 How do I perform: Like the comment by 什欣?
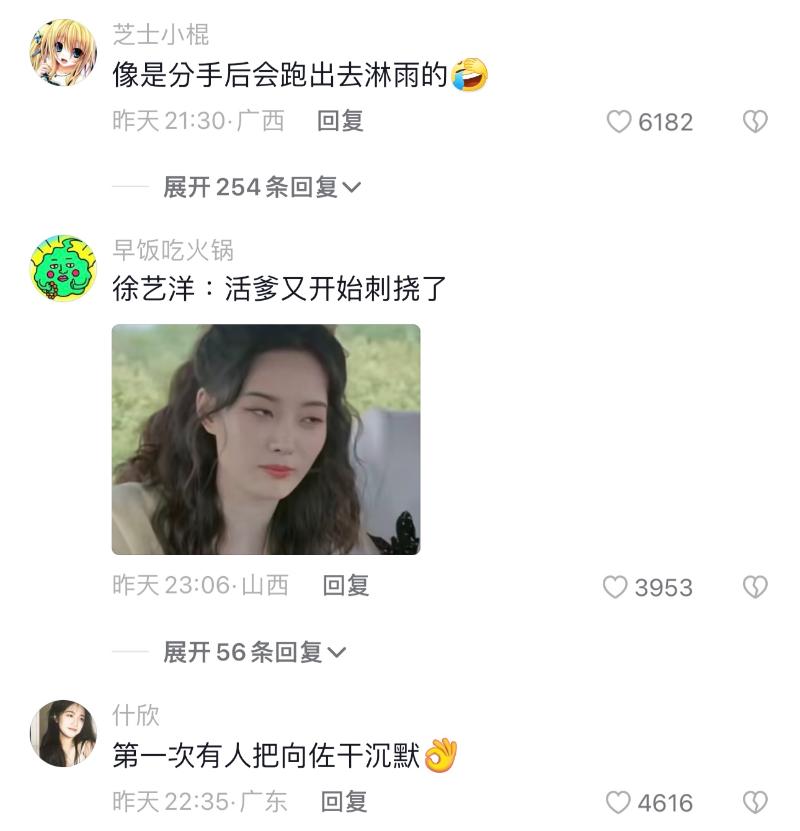click(x=620, y=803)
